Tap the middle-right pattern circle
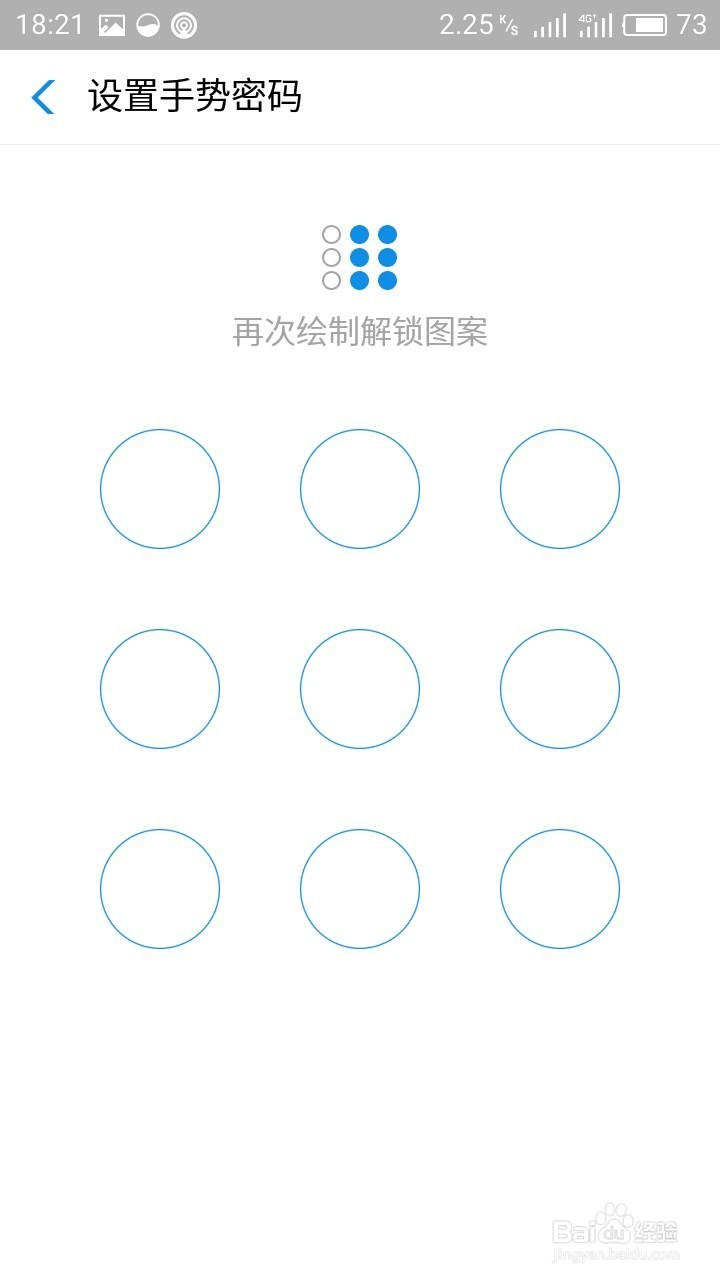 pos(560,688)
